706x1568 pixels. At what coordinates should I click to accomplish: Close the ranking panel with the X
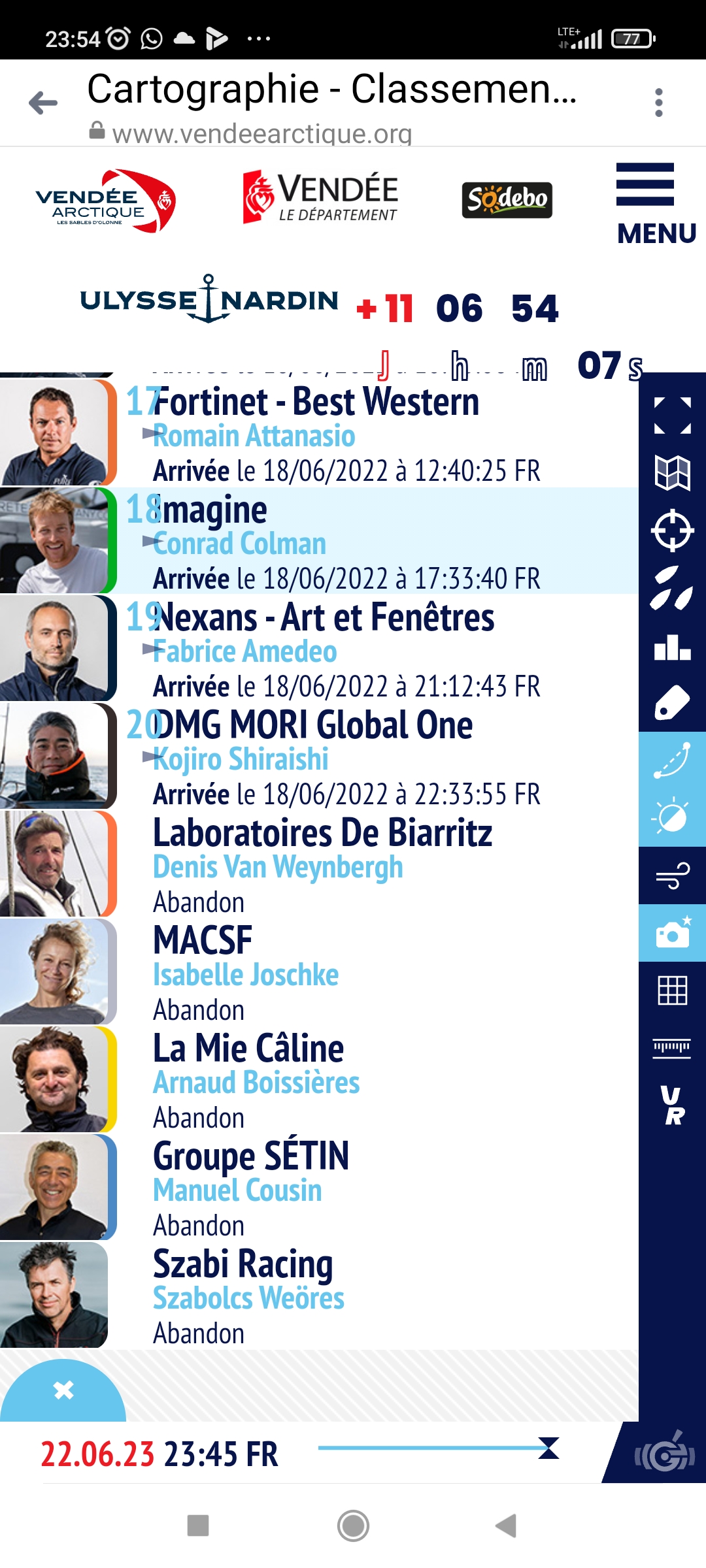point(63,1389)
